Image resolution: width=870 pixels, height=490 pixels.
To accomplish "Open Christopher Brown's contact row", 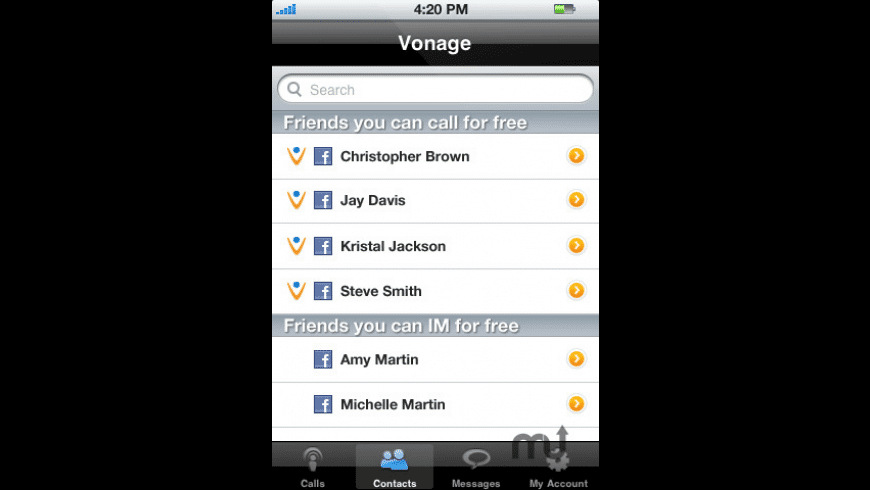I will 404,157.
